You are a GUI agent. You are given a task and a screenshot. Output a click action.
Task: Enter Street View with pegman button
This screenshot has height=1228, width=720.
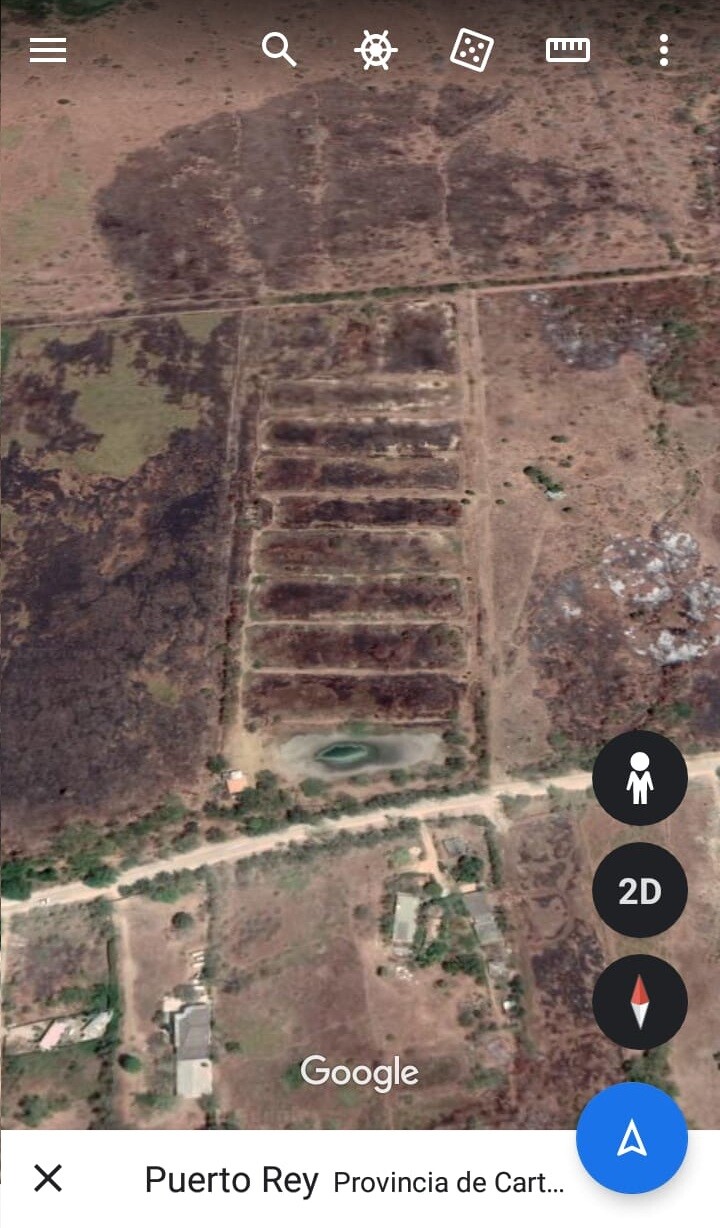coord(640,779)
